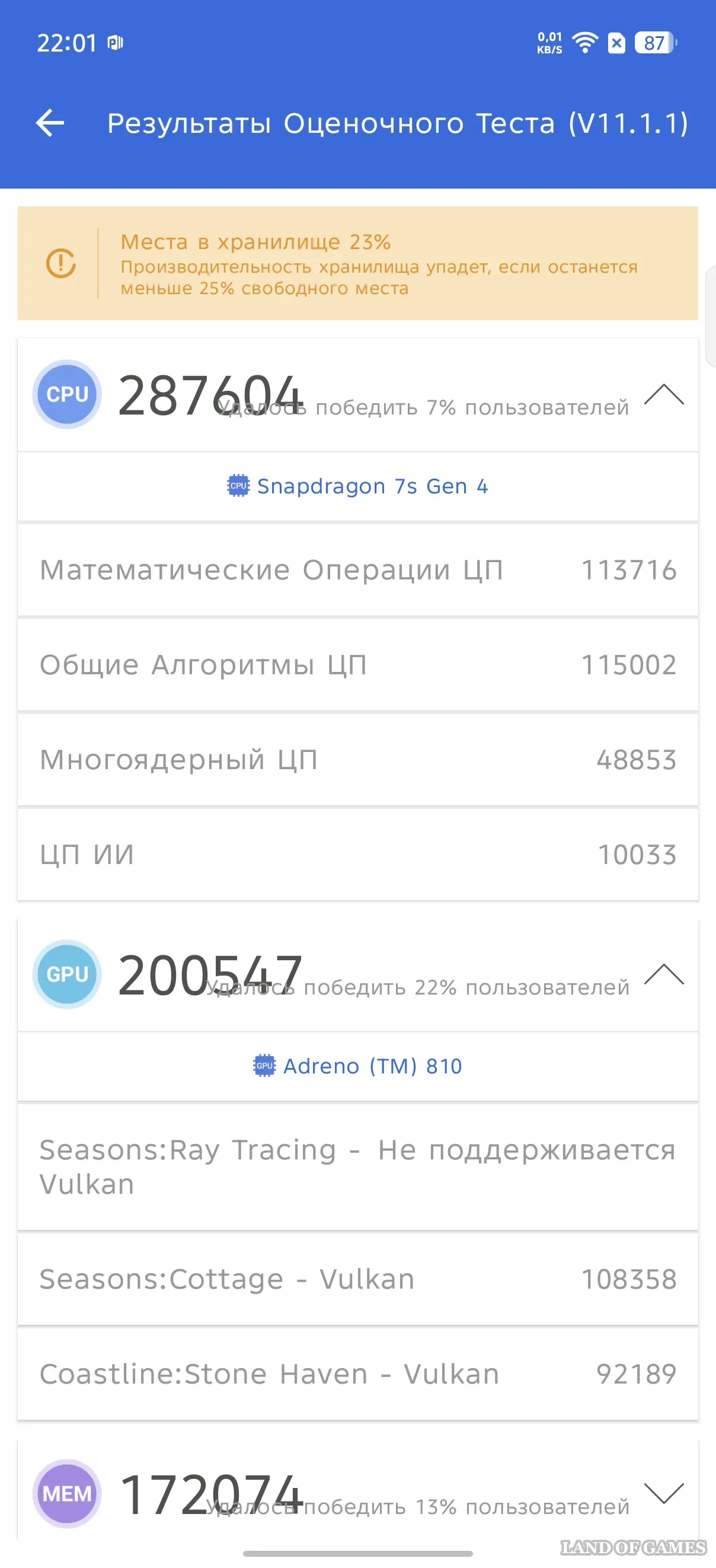Collapse the CPU score section
The height and width of the screenshot is (1568, 716).
pyautogui.click(x=664, y=394)
